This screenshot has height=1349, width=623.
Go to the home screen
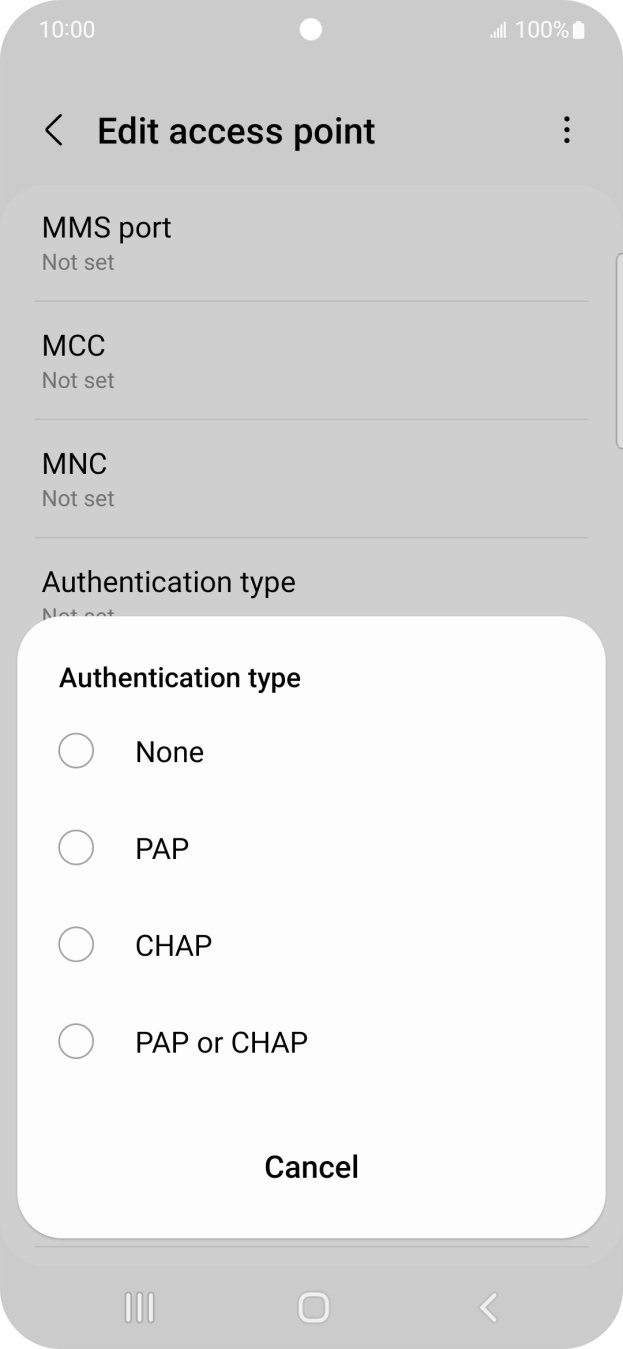(x=313, y=1307)
